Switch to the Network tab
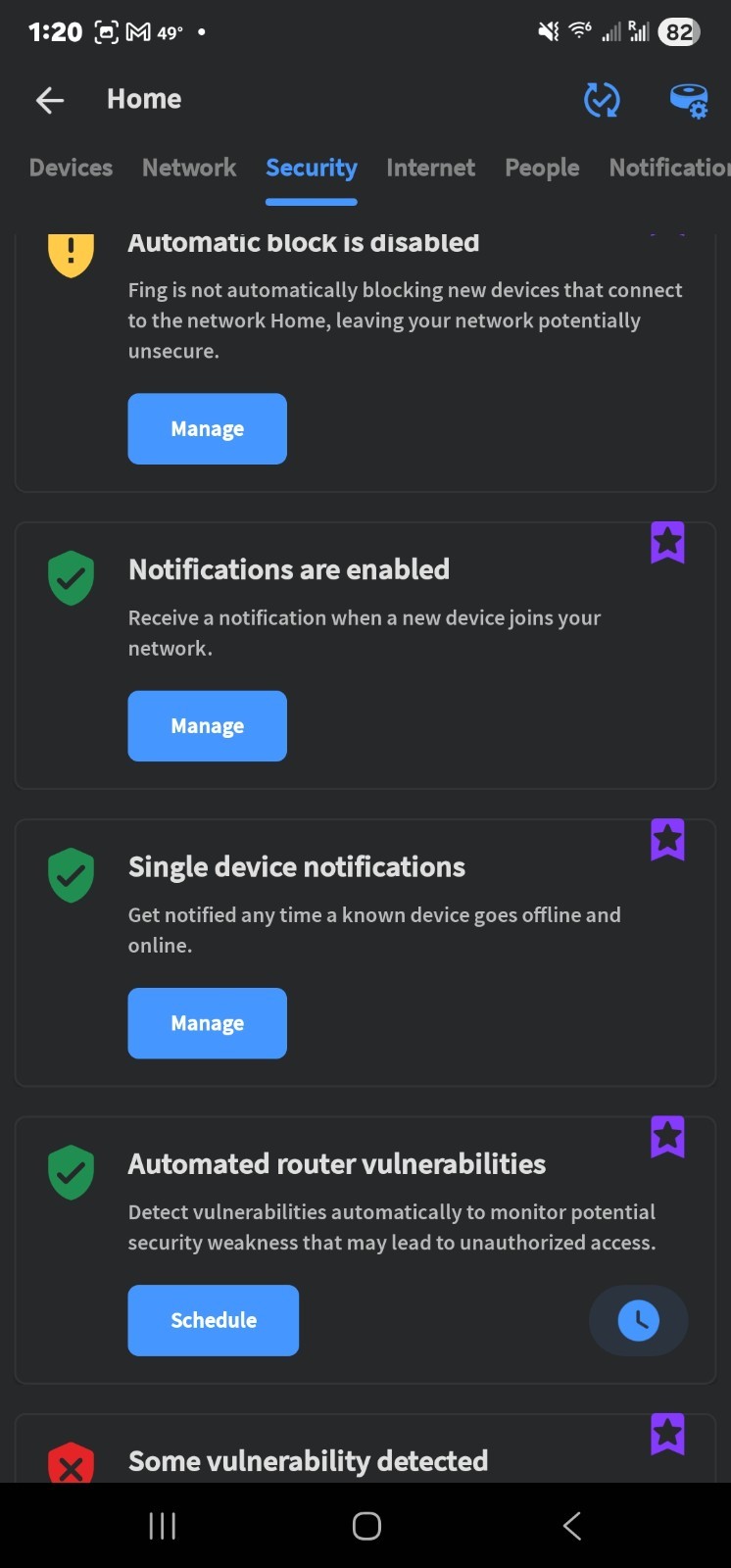This screenshot has width=731, height=1568. tap(189, 168)
